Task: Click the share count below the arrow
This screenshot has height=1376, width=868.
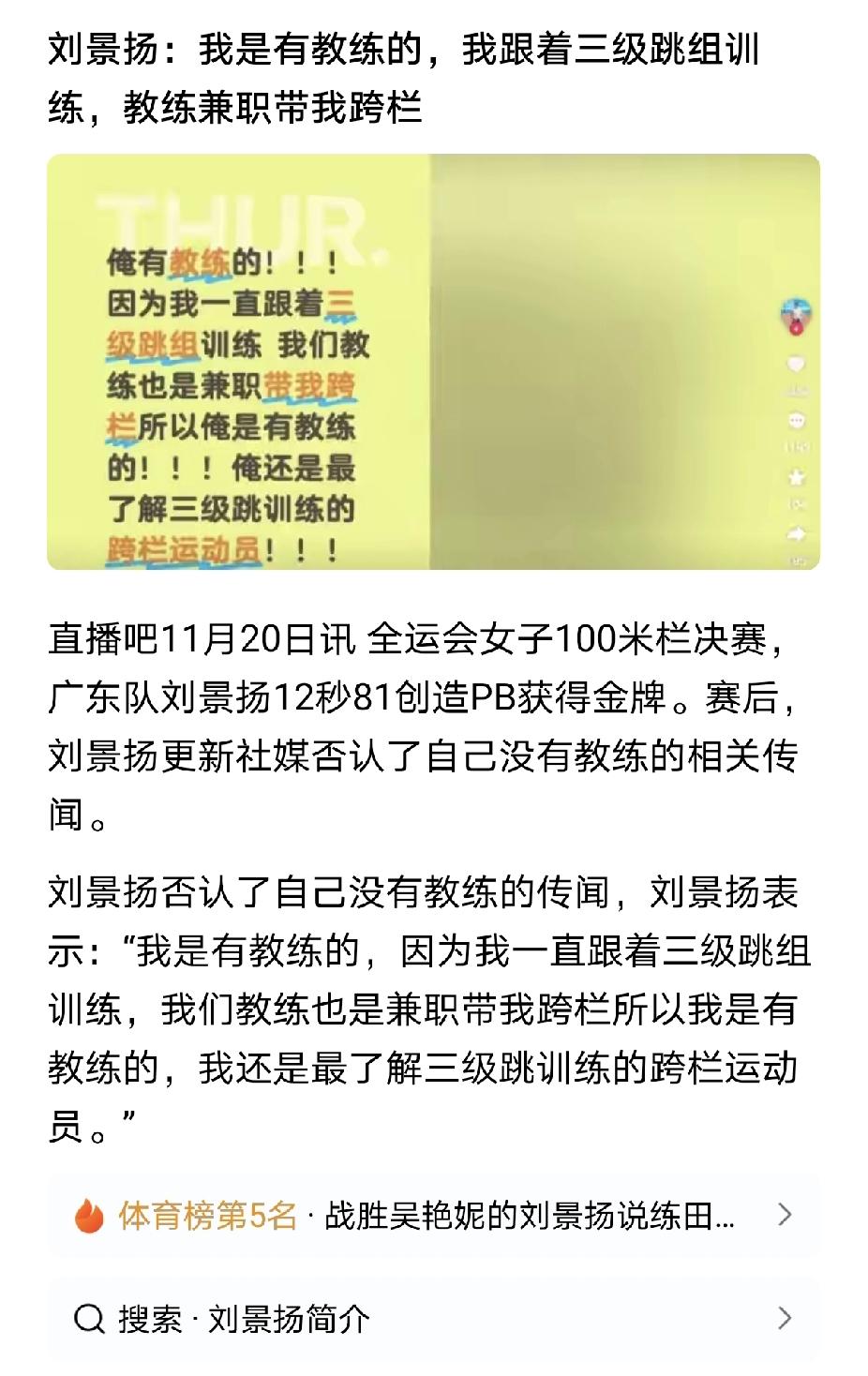Action: (x=797, y=557)
